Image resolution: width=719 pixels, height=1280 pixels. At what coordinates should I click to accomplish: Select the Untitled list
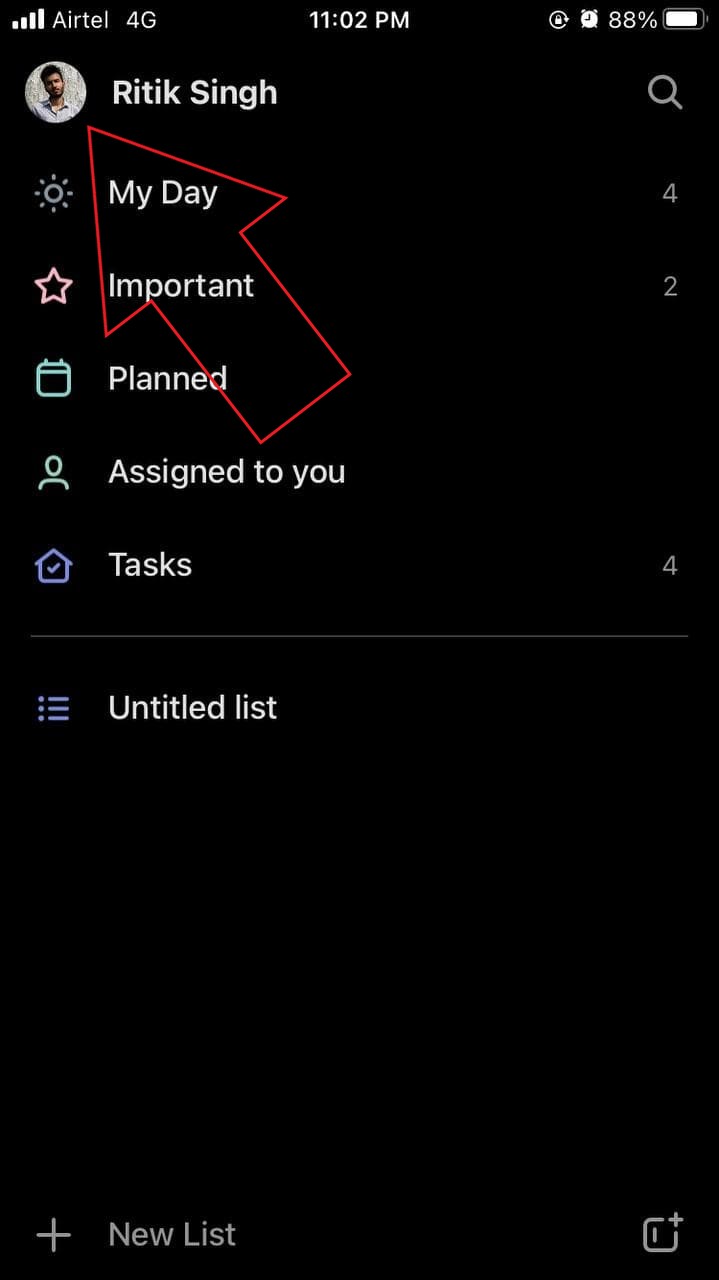tap(359, 708)
